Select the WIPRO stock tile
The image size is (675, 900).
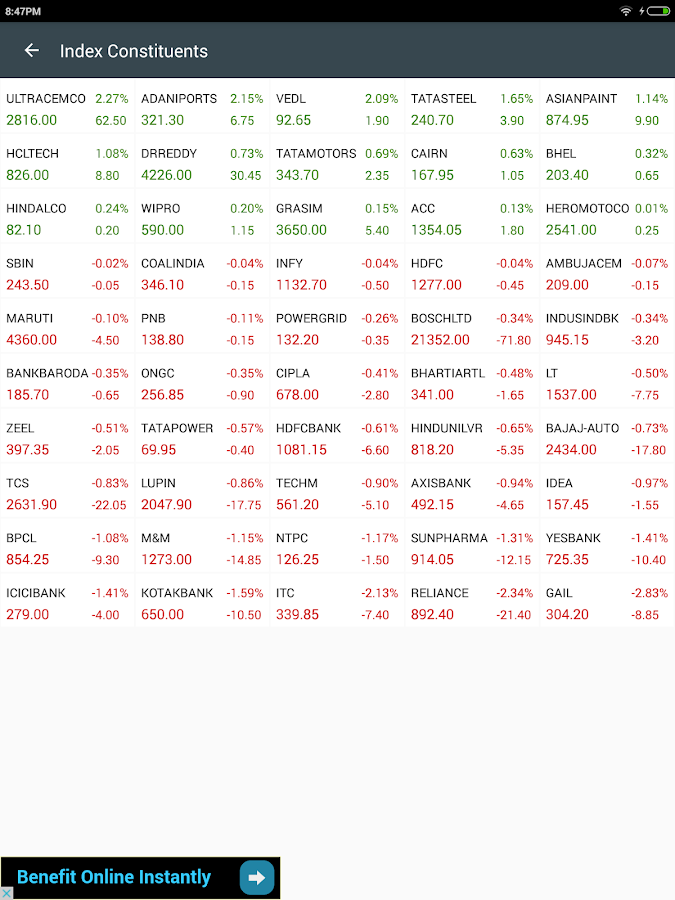click(202, 220)
